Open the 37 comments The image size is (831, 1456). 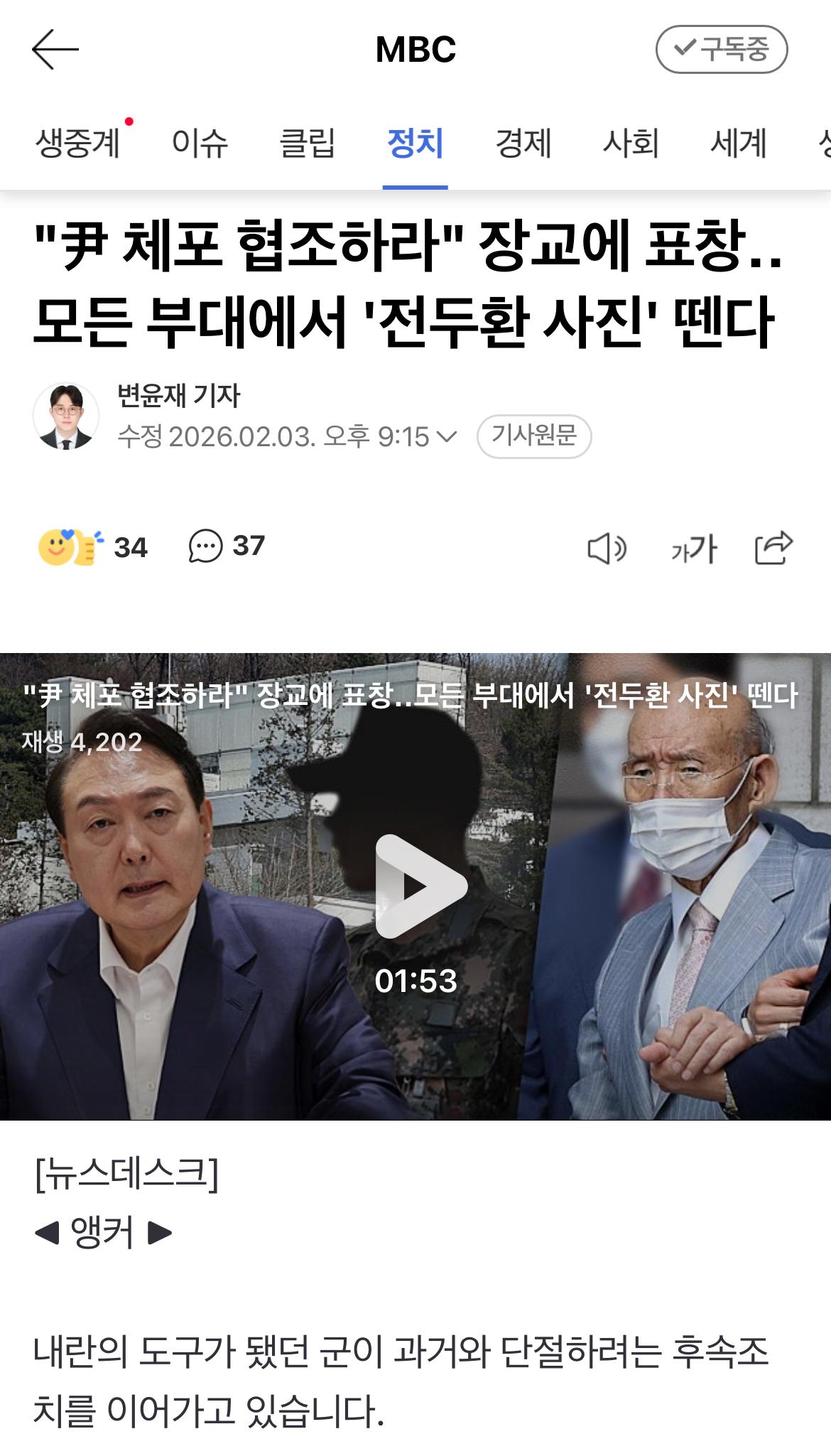pyautogui.click(x=227, y=546)
